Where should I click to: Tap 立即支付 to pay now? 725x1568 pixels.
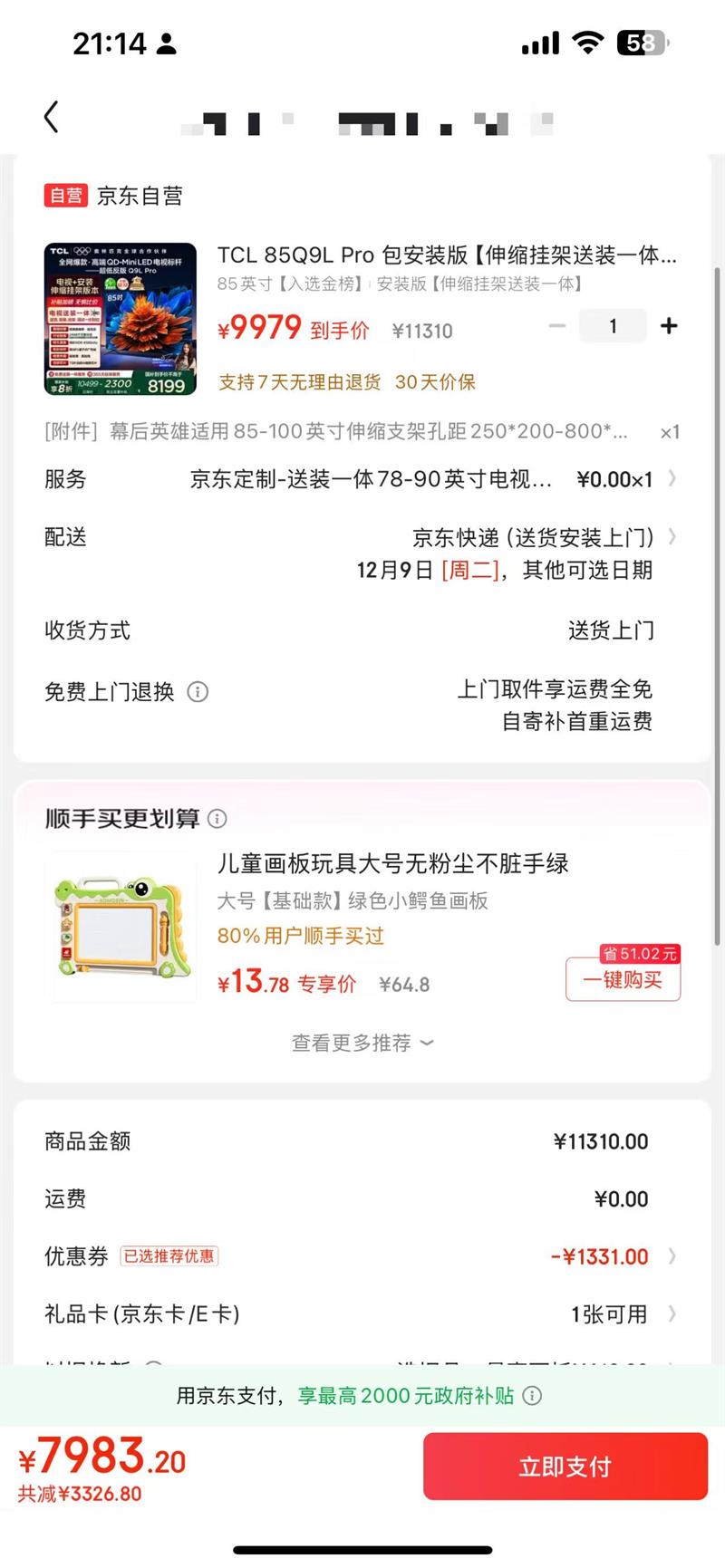tap(565, 1466)
